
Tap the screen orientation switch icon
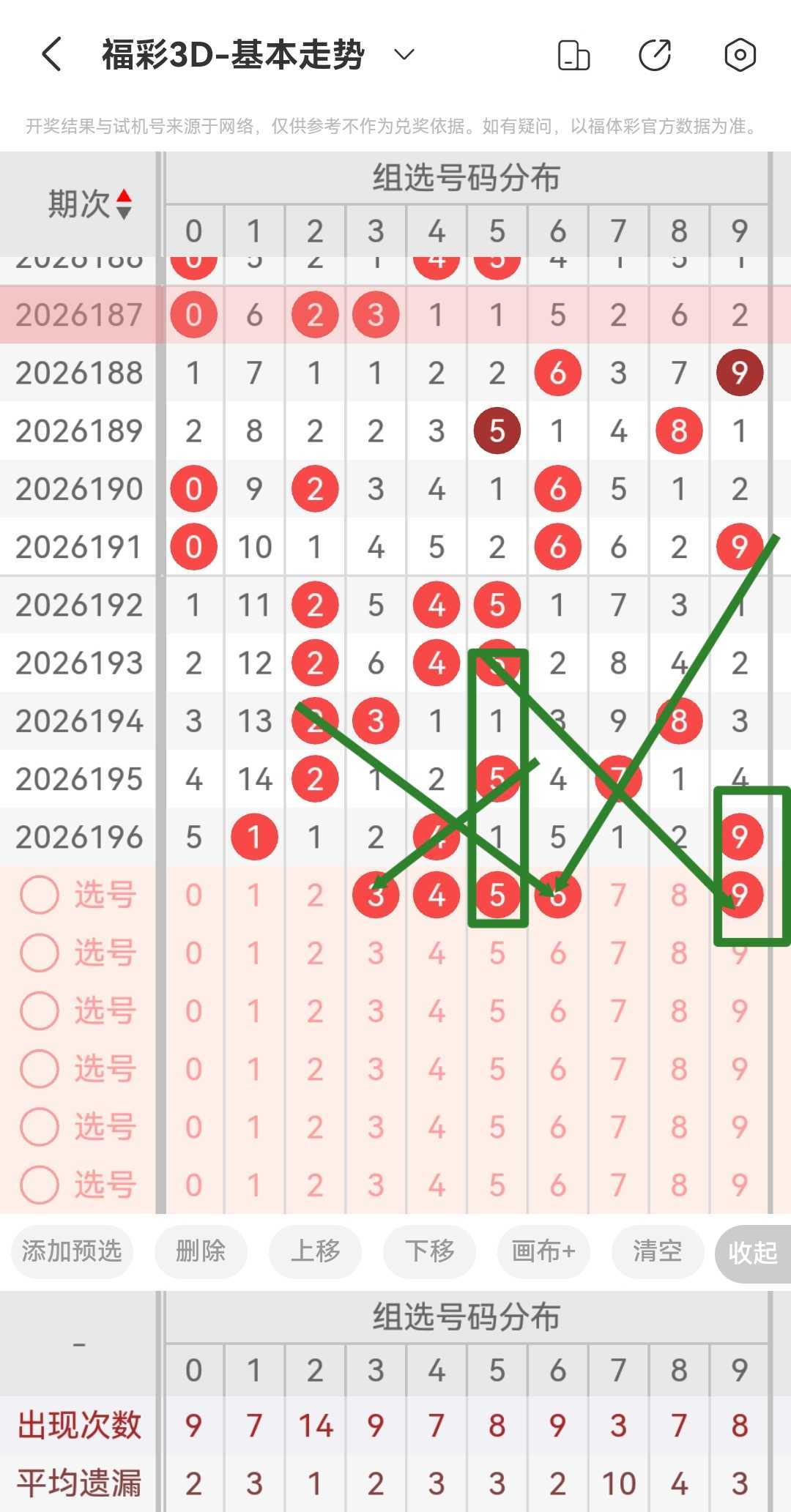pyautogui.click(x=573, y=55)
